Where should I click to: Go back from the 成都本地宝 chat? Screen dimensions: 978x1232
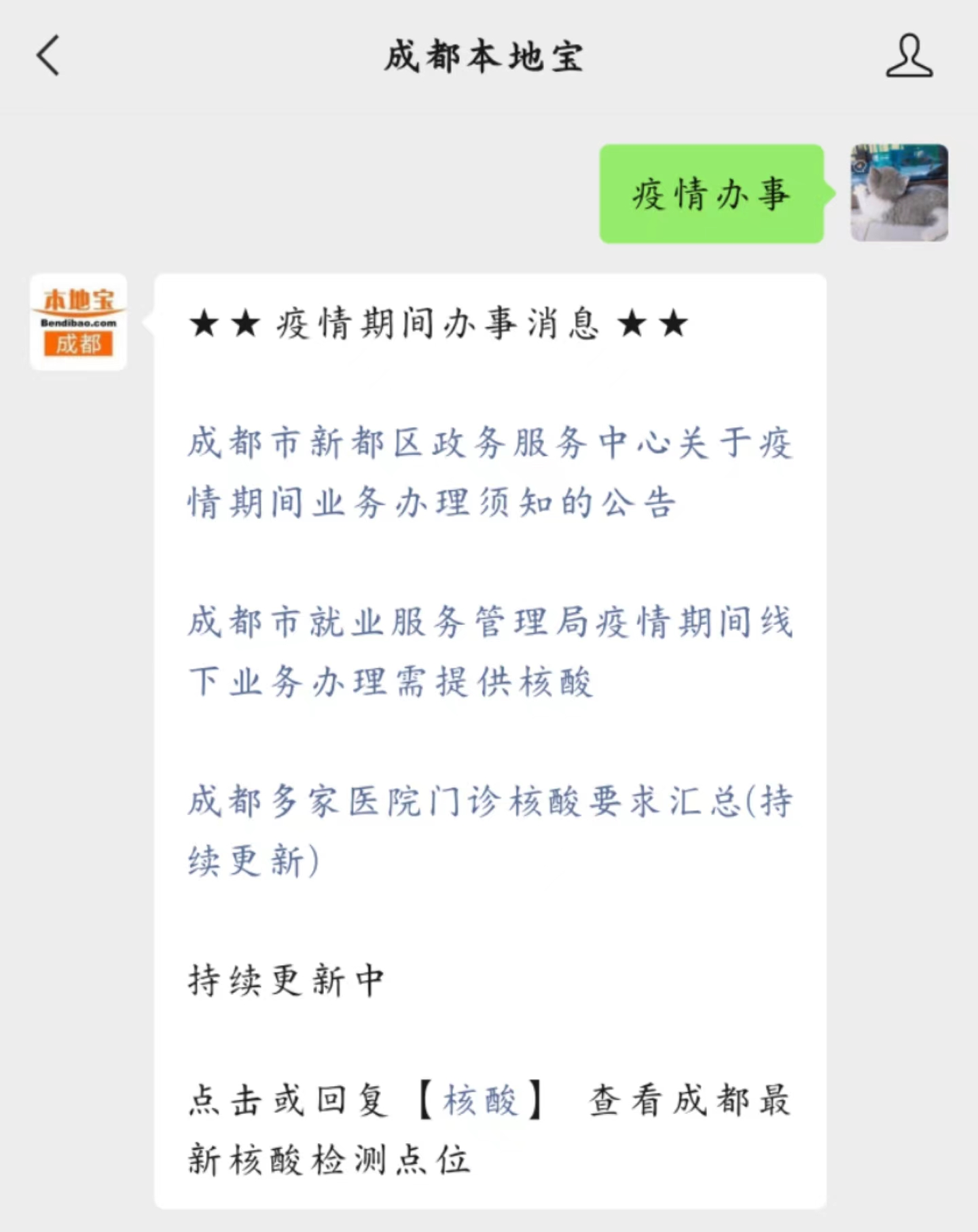48,55
